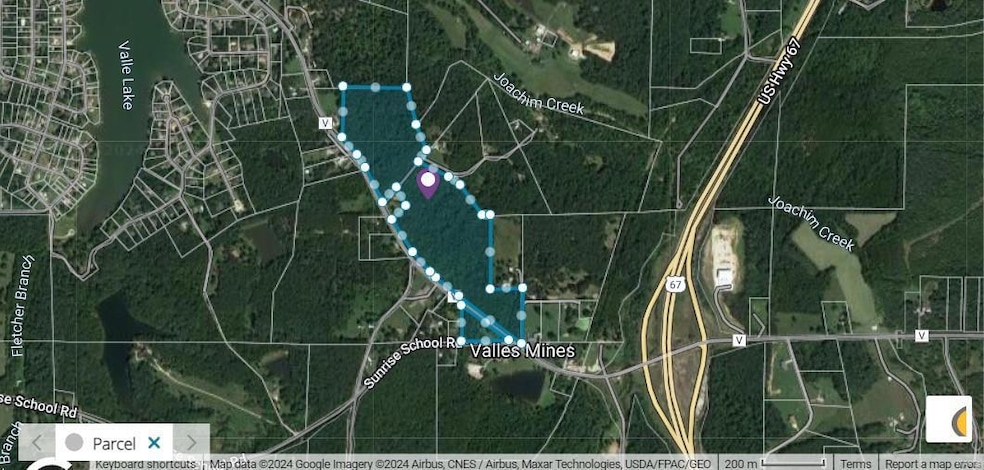984x470 pixels.
Task: Open the map Terms link
Action: click(856, 464)
